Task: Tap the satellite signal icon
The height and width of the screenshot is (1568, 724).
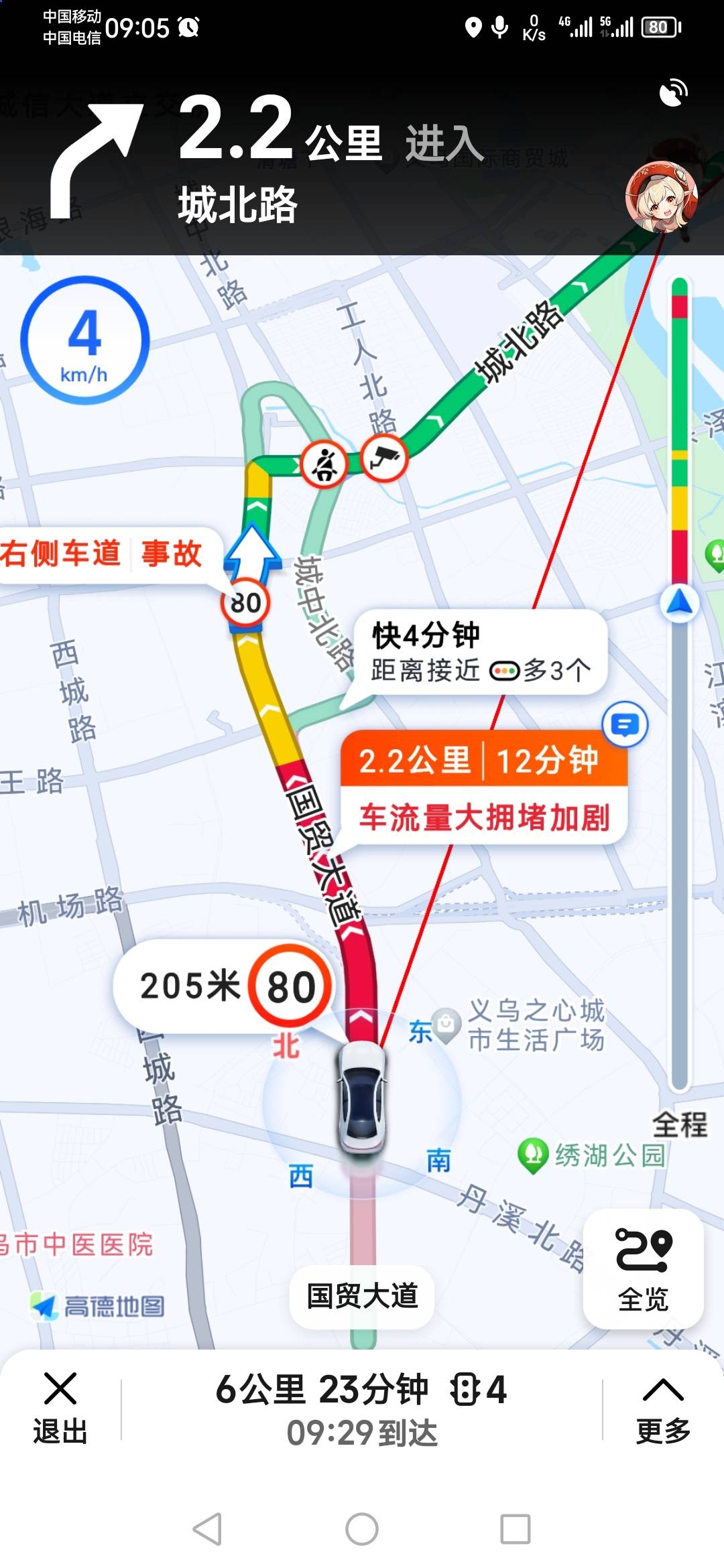Action: pyautogui.click(x=673, y=92)
